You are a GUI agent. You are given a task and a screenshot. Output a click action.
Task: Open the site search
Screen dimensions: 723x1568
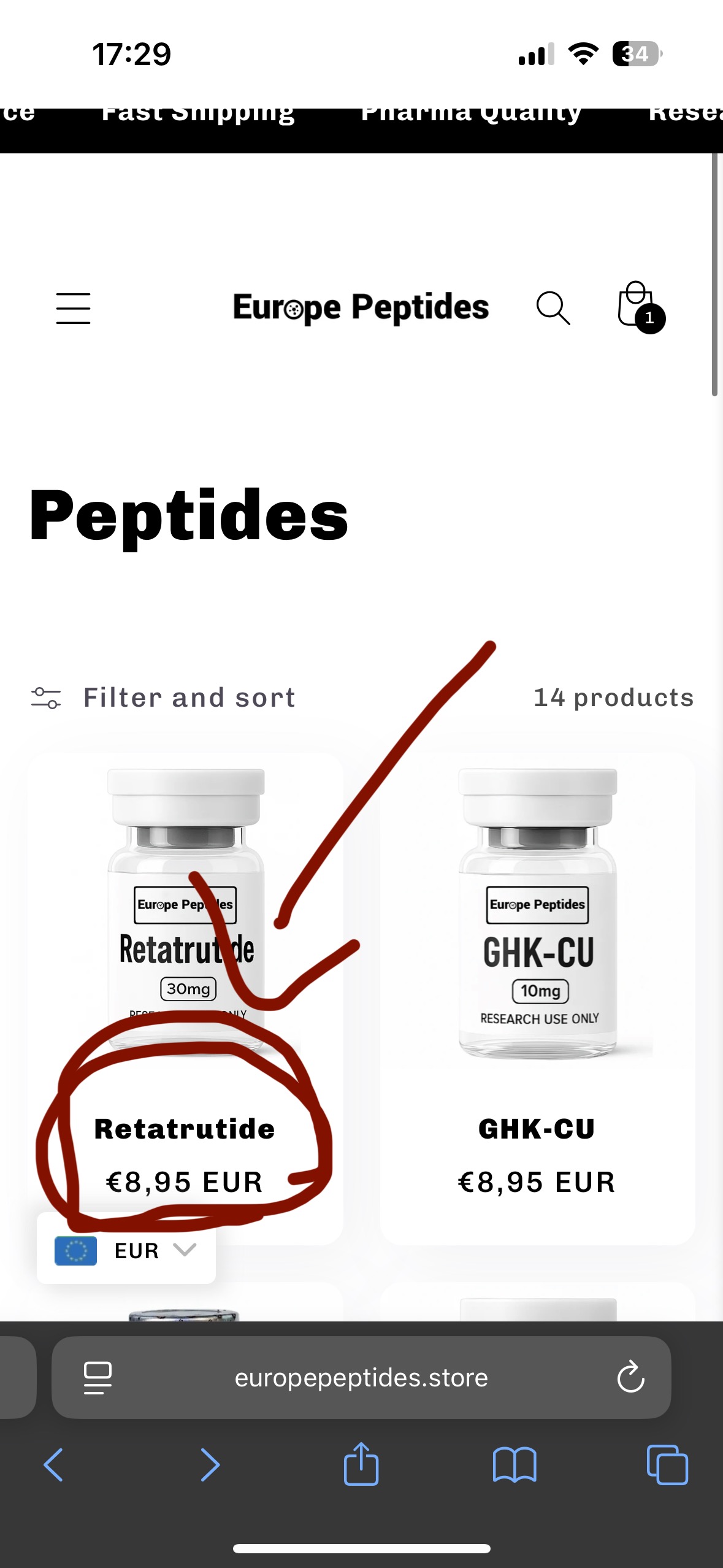[553, 308]
